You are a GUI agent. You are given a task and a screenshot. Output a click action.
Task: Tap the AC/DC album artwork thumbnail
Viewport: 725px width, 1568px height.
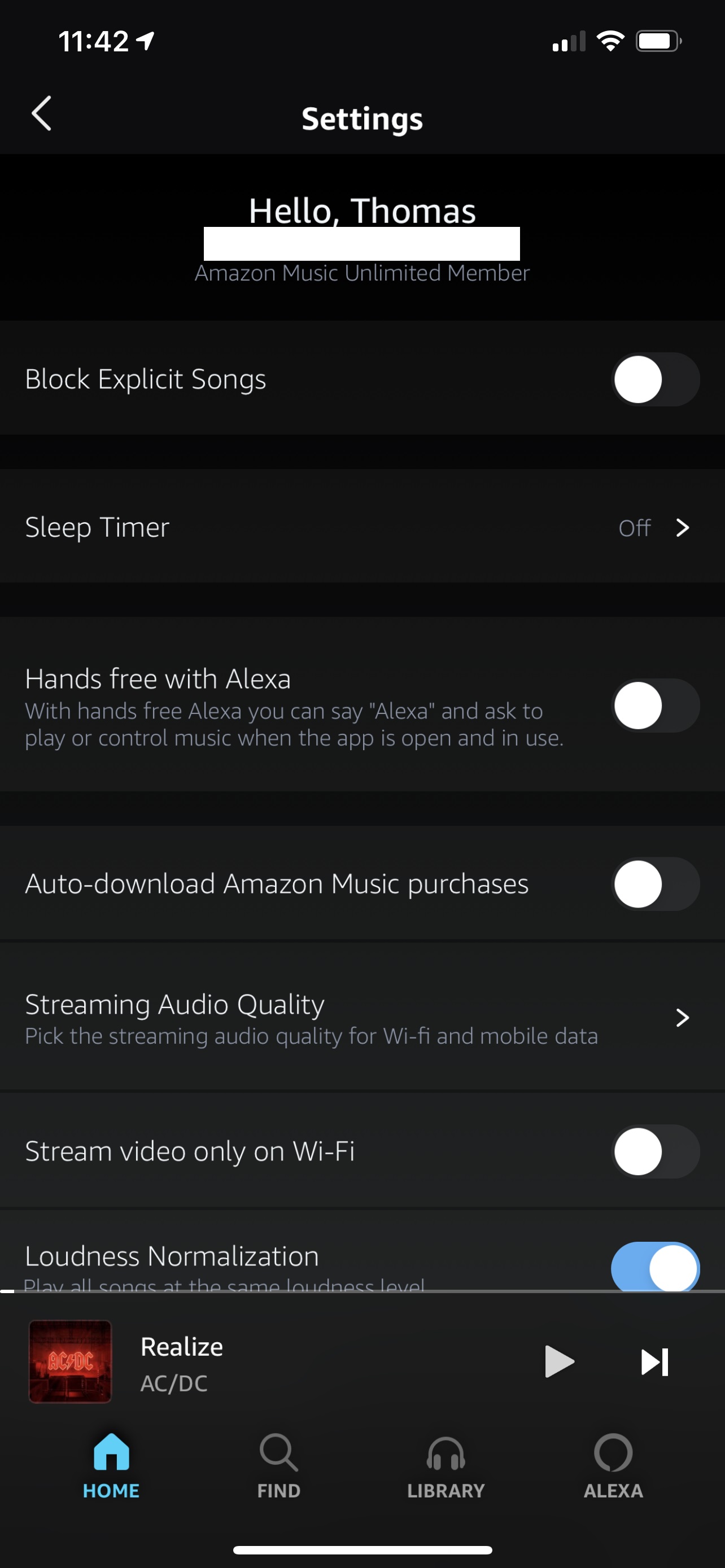pos(70,1361)
